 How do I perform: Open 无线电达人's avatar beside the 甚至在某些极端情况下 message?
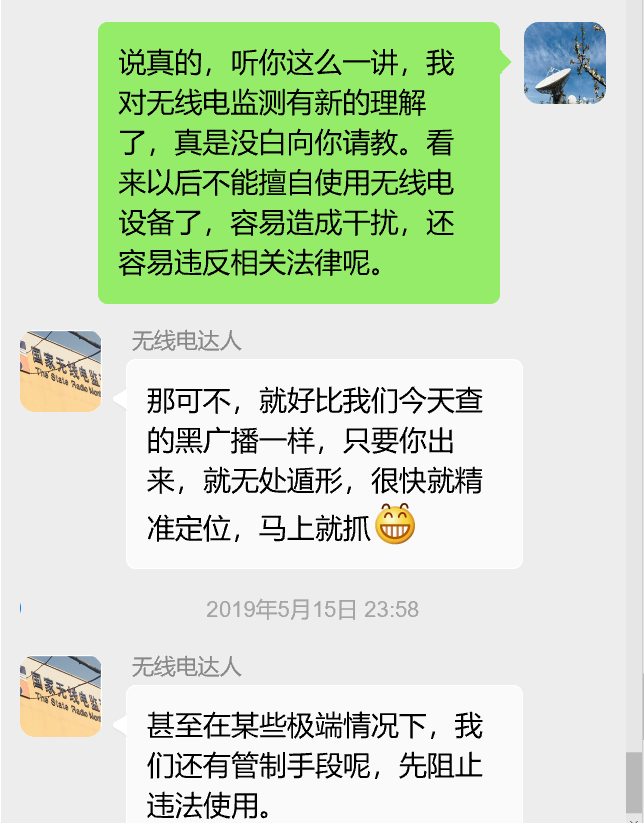61,696
